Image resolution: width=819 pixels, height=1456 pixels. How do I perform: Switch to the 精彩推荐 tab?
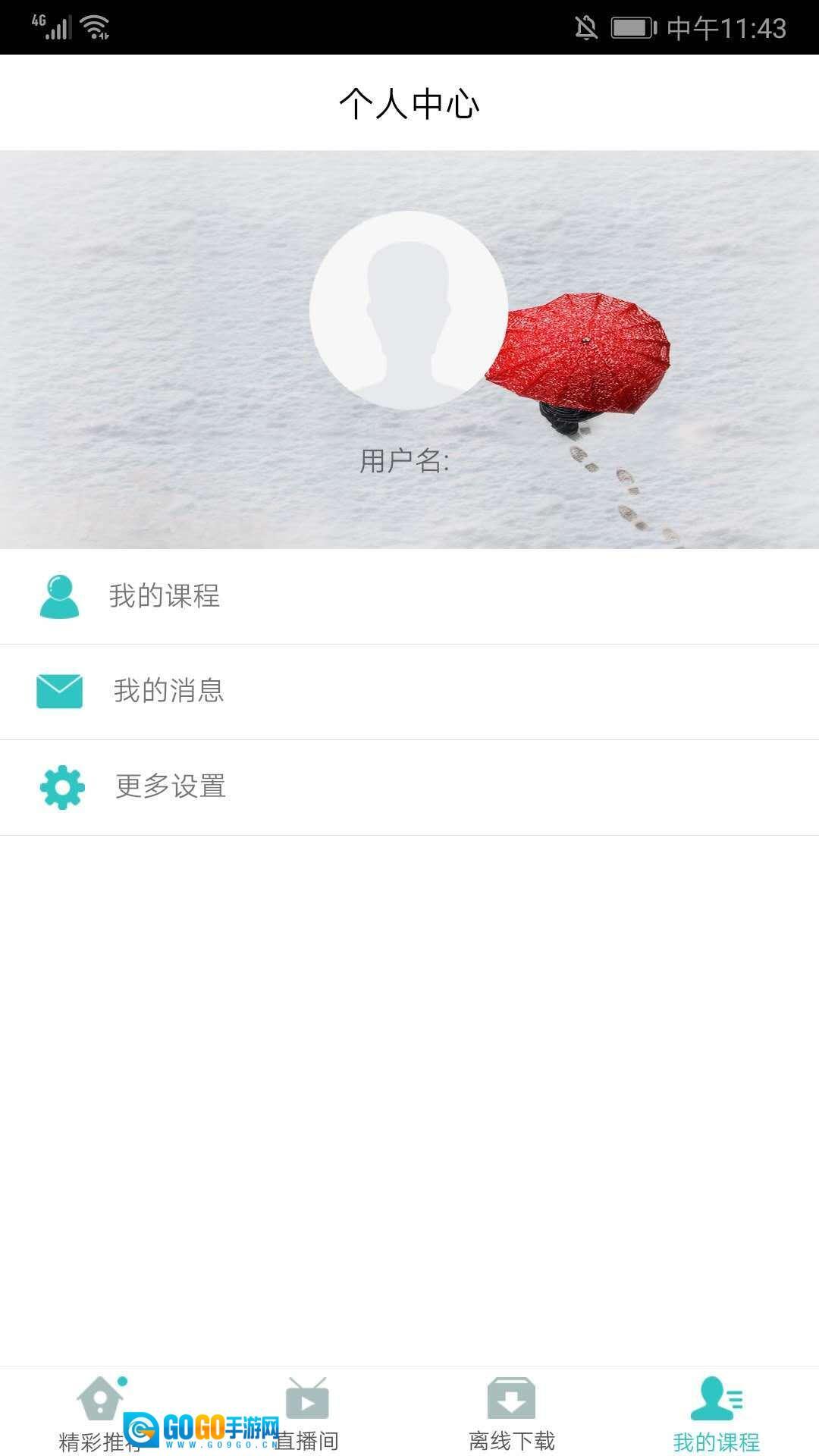pyautogui.click(x=100, y=1412)
